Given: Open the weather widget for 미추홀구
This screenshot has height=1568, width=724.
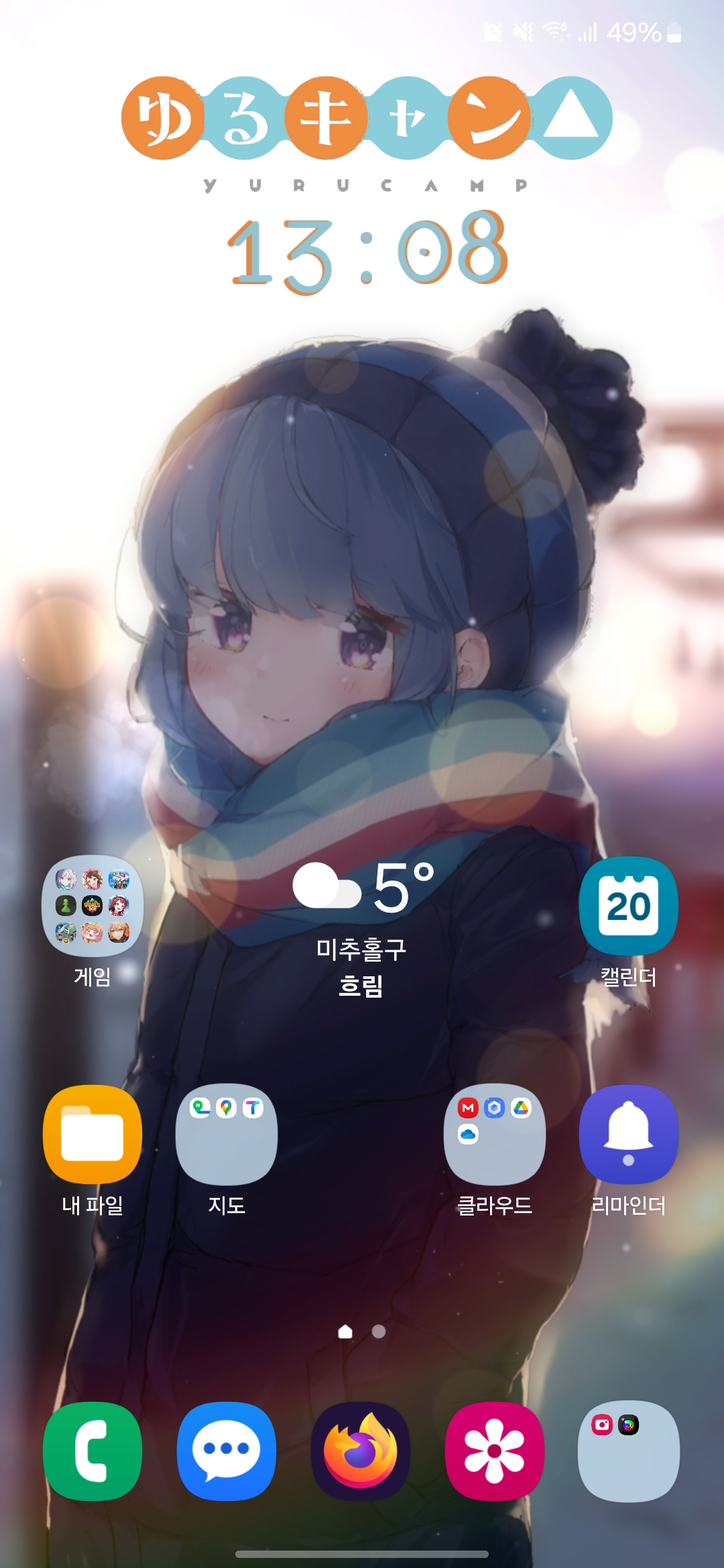Looking at the screenshot, I should click(362, 928).
